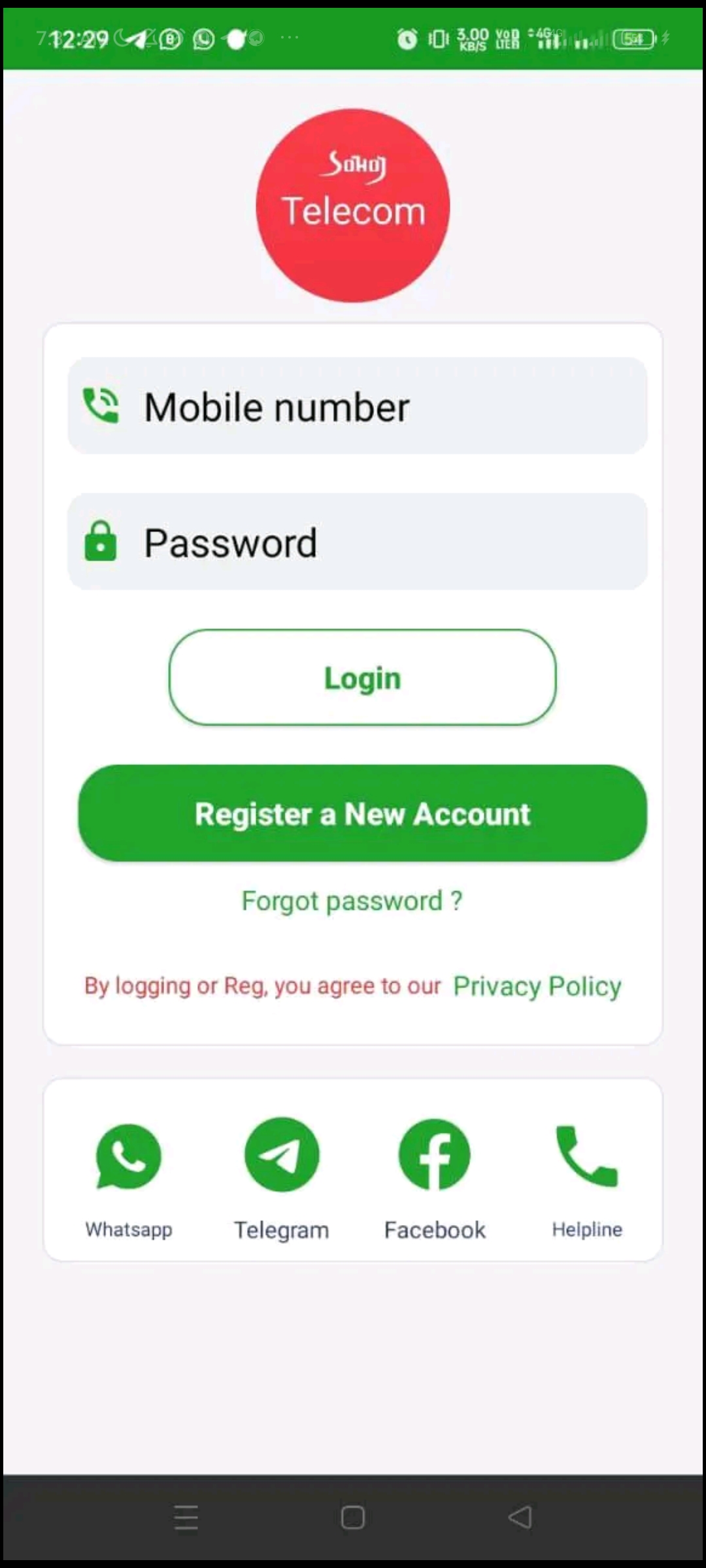Select Register a New Account

click(362, 813)
